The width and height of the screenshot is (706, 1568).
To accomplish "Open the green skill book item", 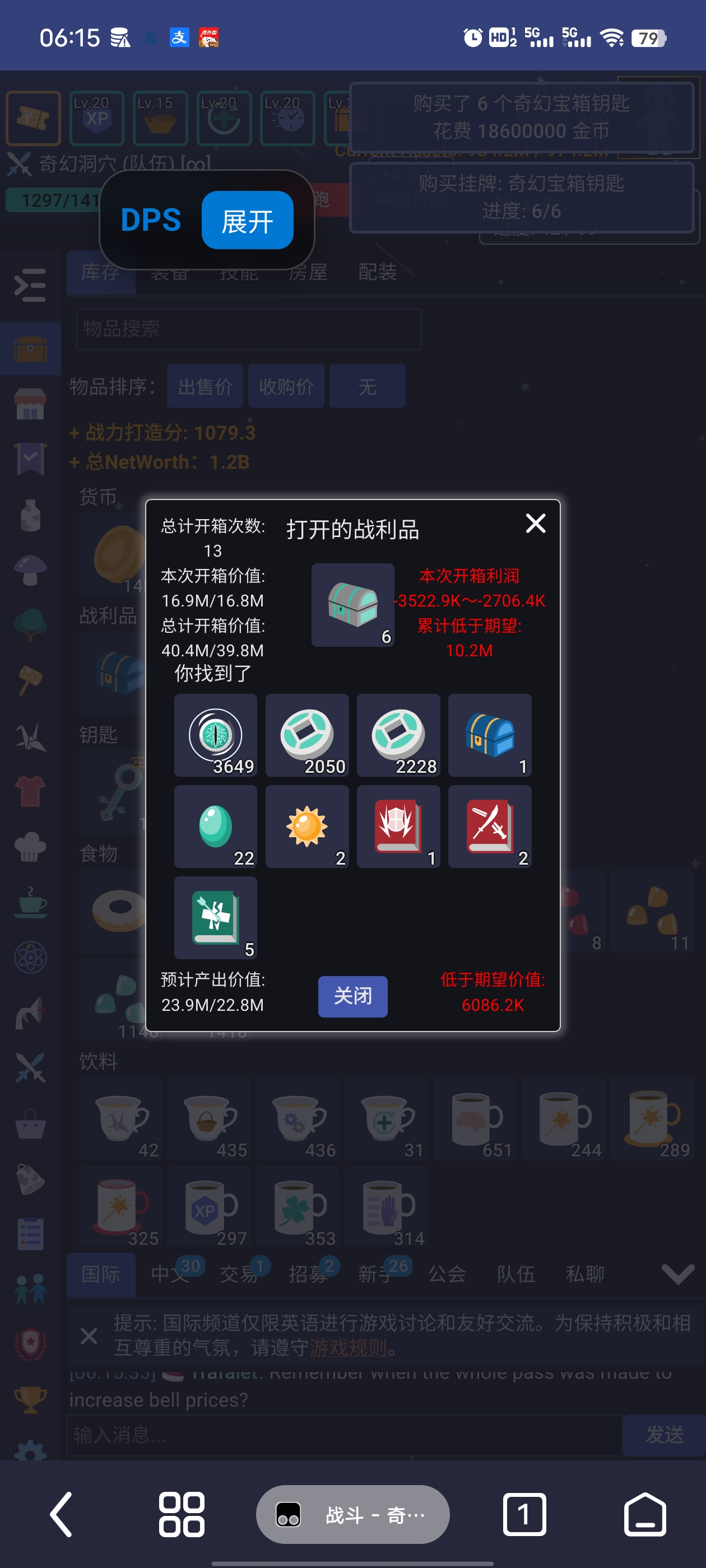I will [x=215, y=917].
